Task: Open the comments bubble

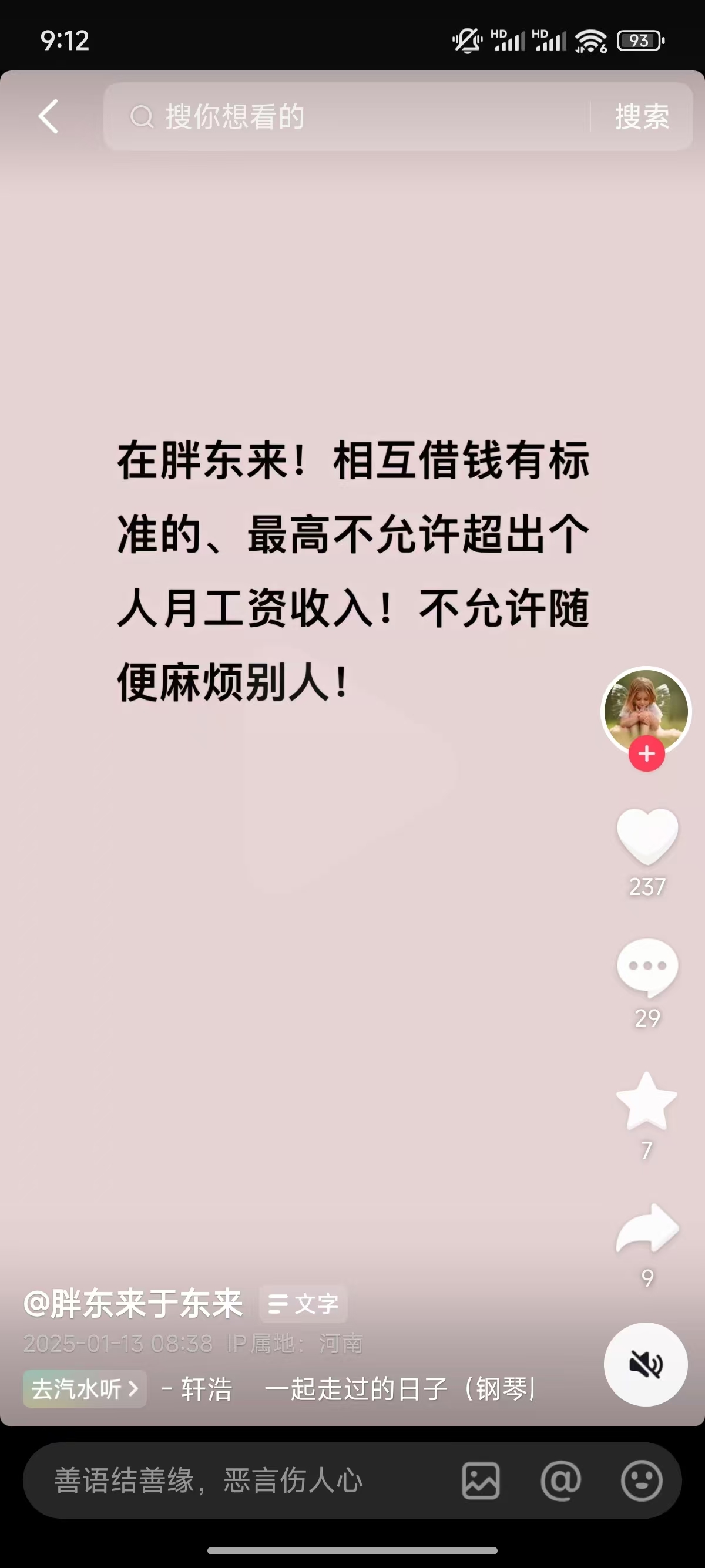Action: click(x=647, y=968)
